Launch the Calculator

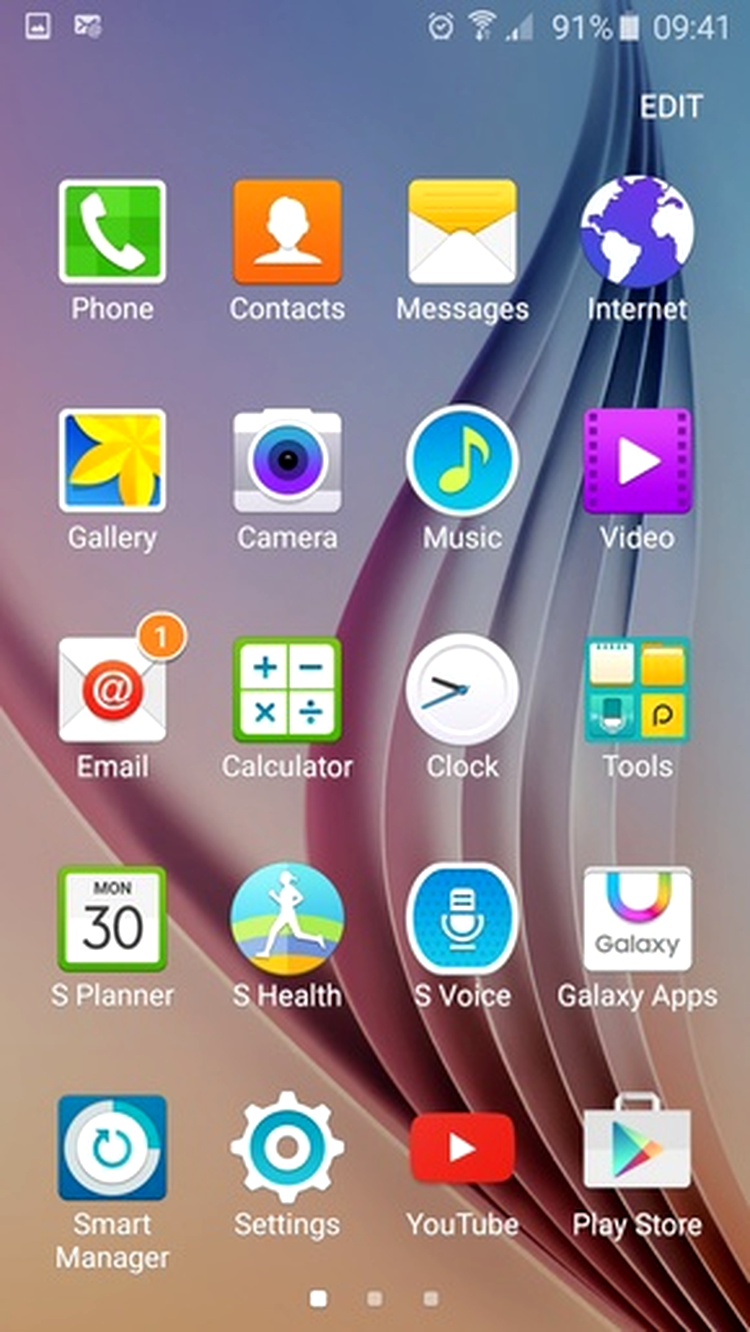pos(287,690)
